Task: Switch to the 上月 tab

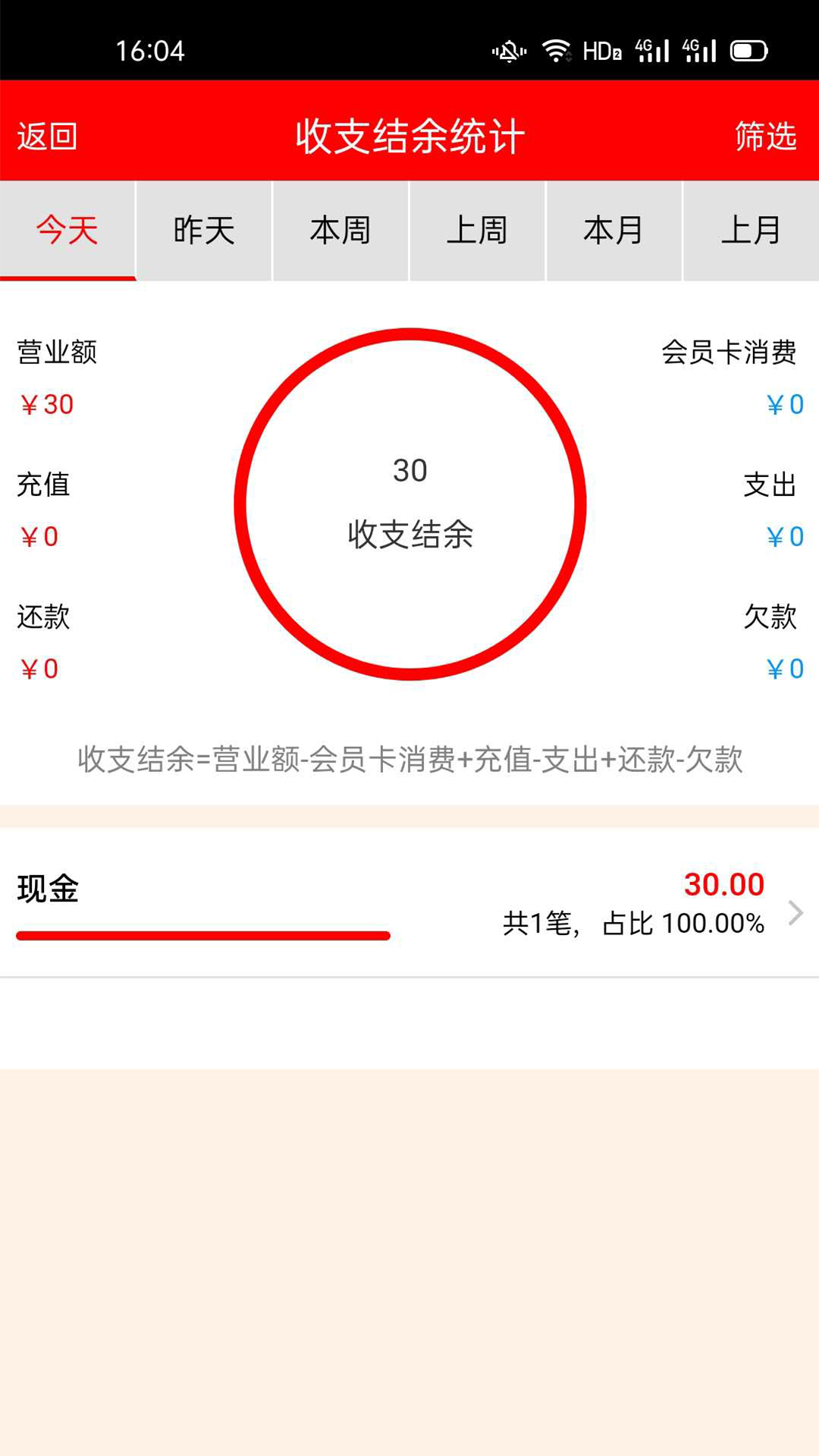Action: (x=751, y=231)
